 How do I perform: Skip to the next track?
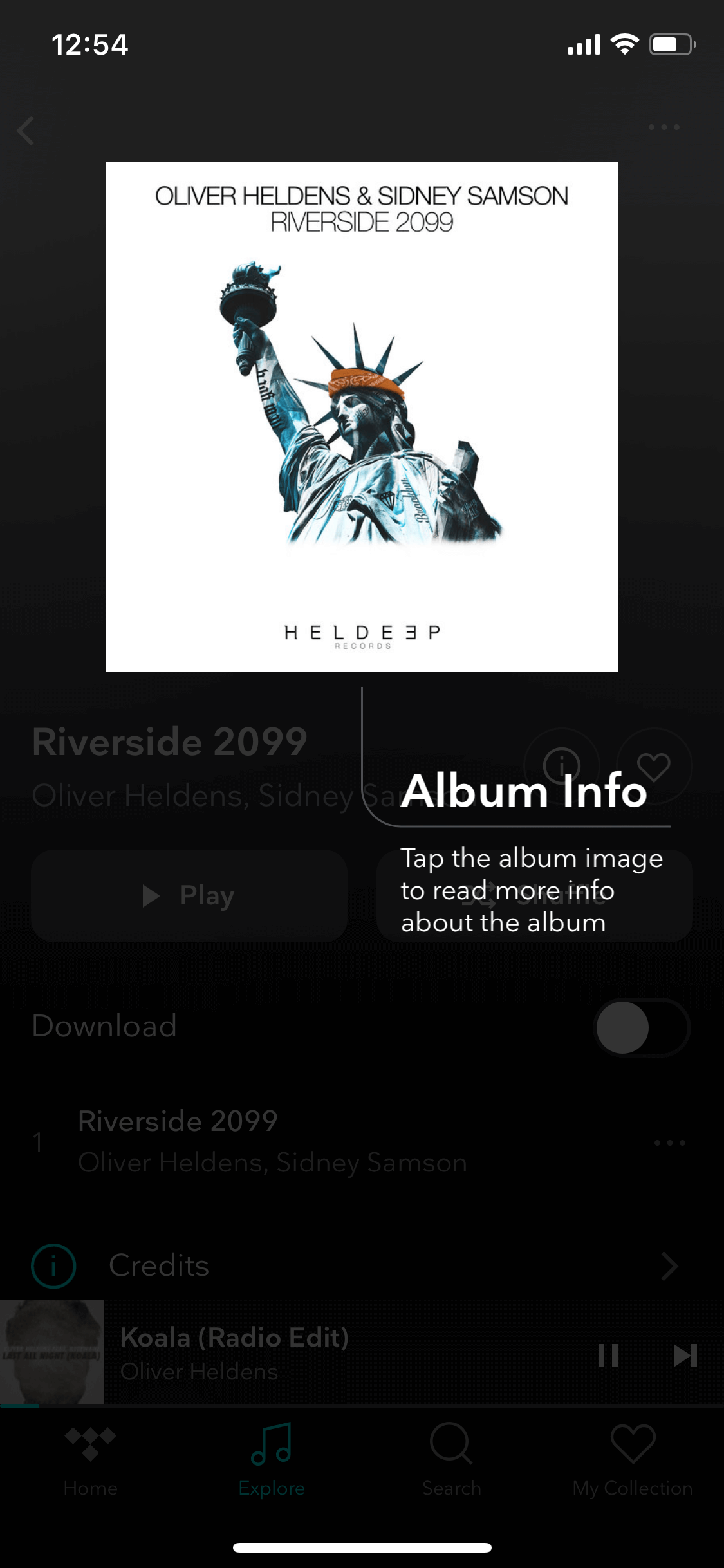tap(685, 1355)
